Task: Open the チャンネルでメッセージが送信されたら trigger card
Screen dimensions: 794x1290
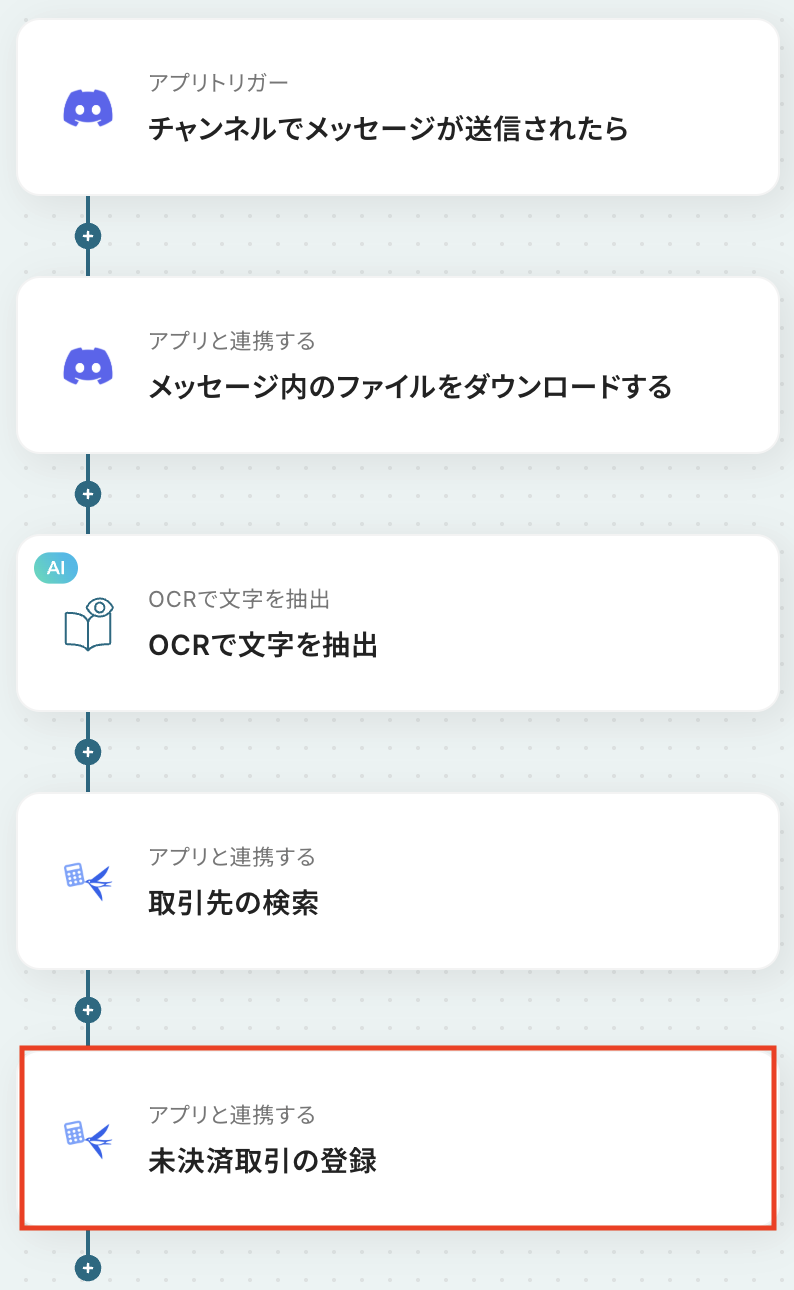Action: coord(397,107)
